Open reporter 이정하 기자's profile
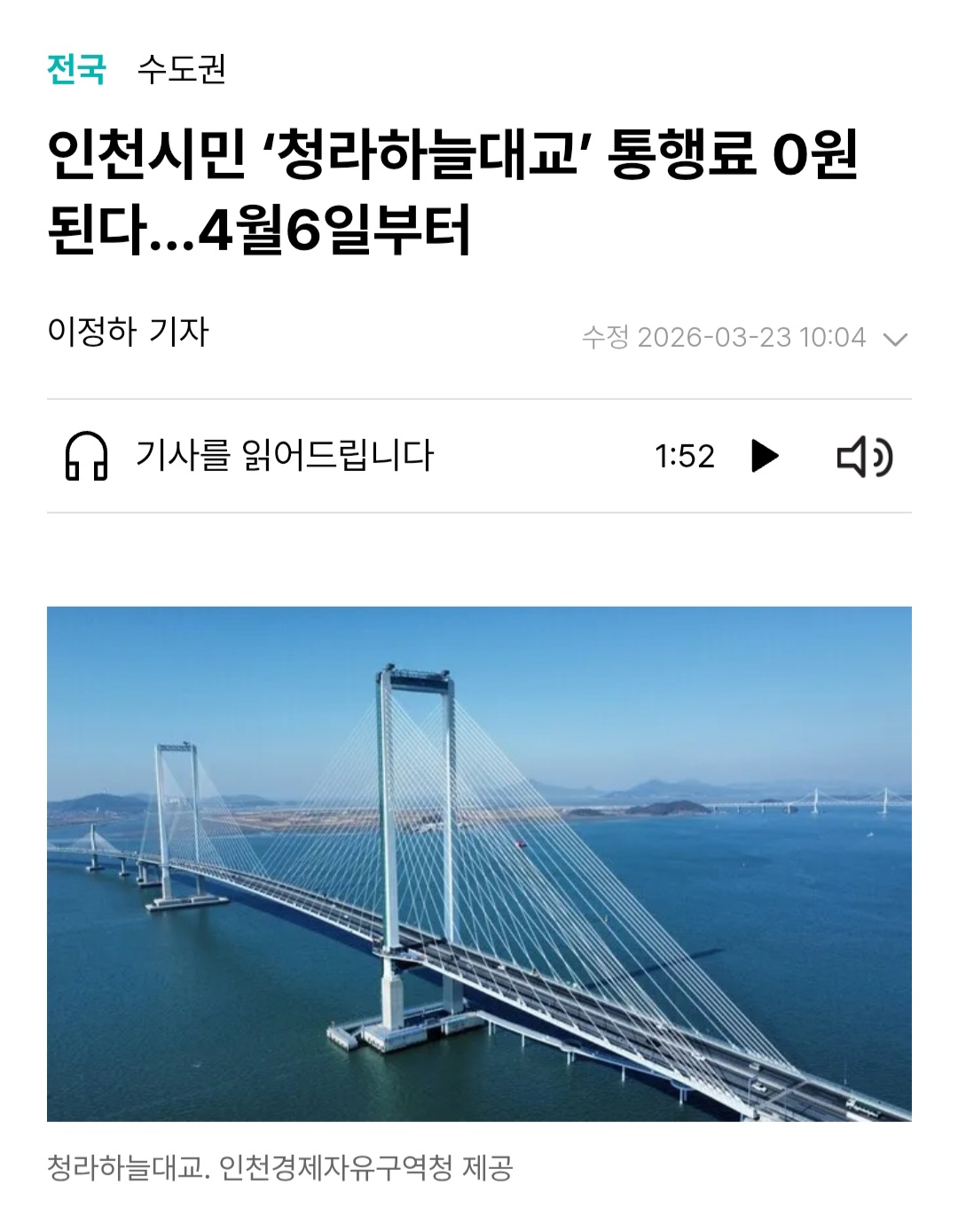The width and height of the screenshot is (958, 1232). [x=128, y=333]
